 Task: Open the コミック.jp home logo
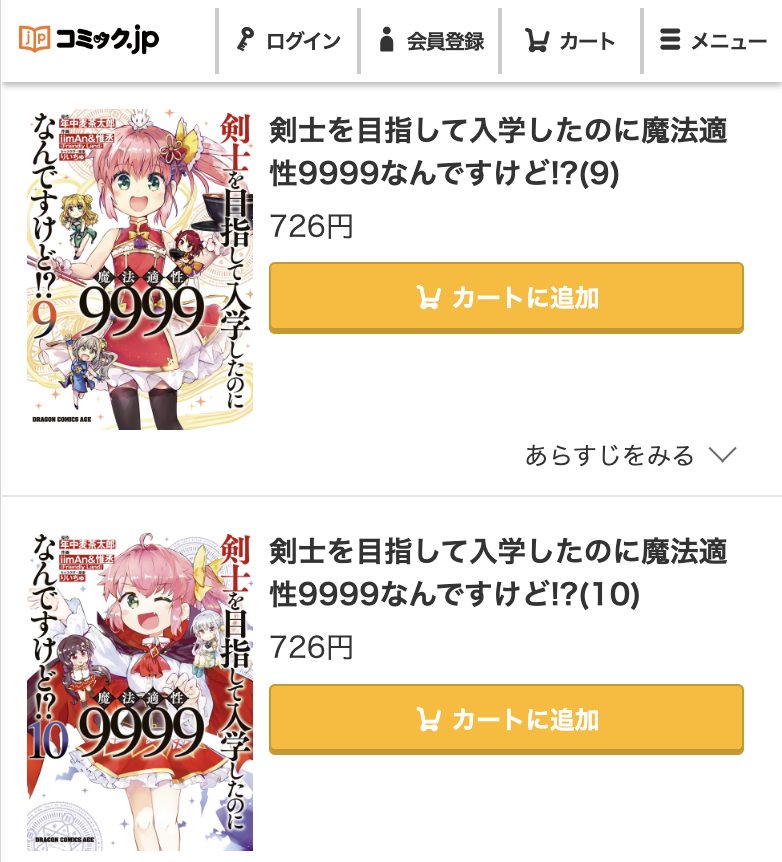(88, 40)
